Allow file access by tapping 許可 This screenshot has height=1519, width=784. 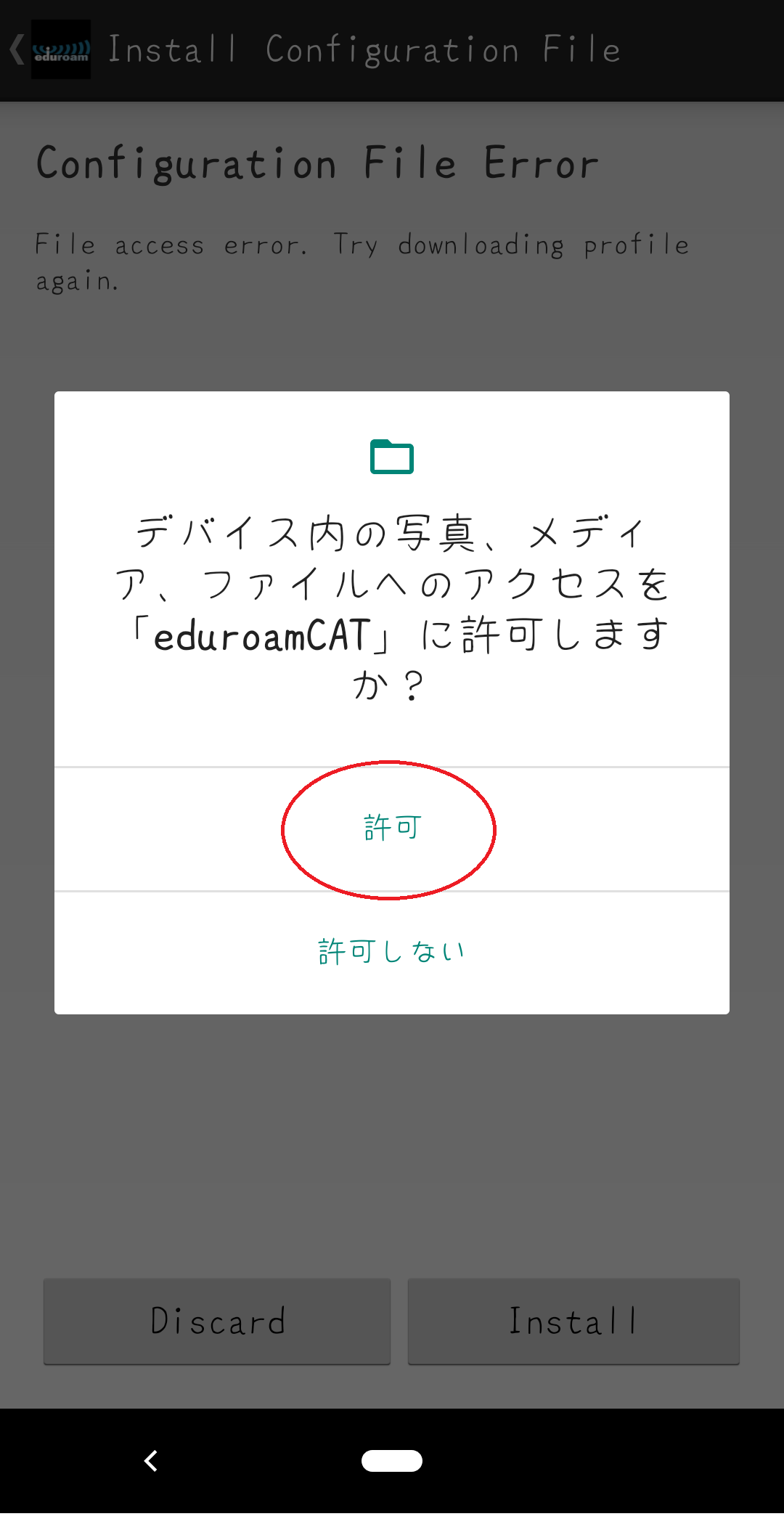pyautogui.click(x=392, y=828)
